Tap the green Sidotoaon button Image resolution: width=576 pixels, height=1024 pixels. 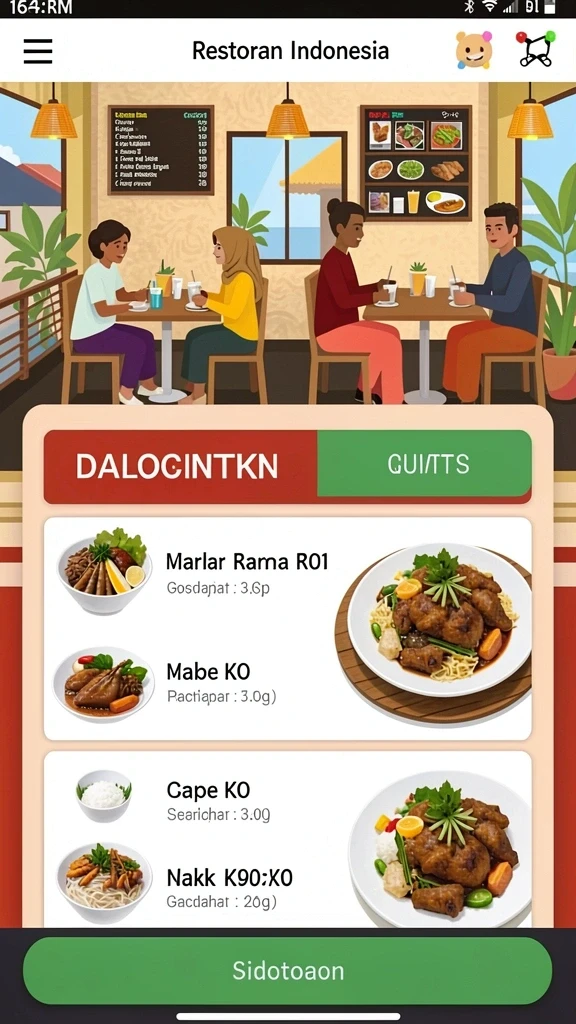pos(287,971)
